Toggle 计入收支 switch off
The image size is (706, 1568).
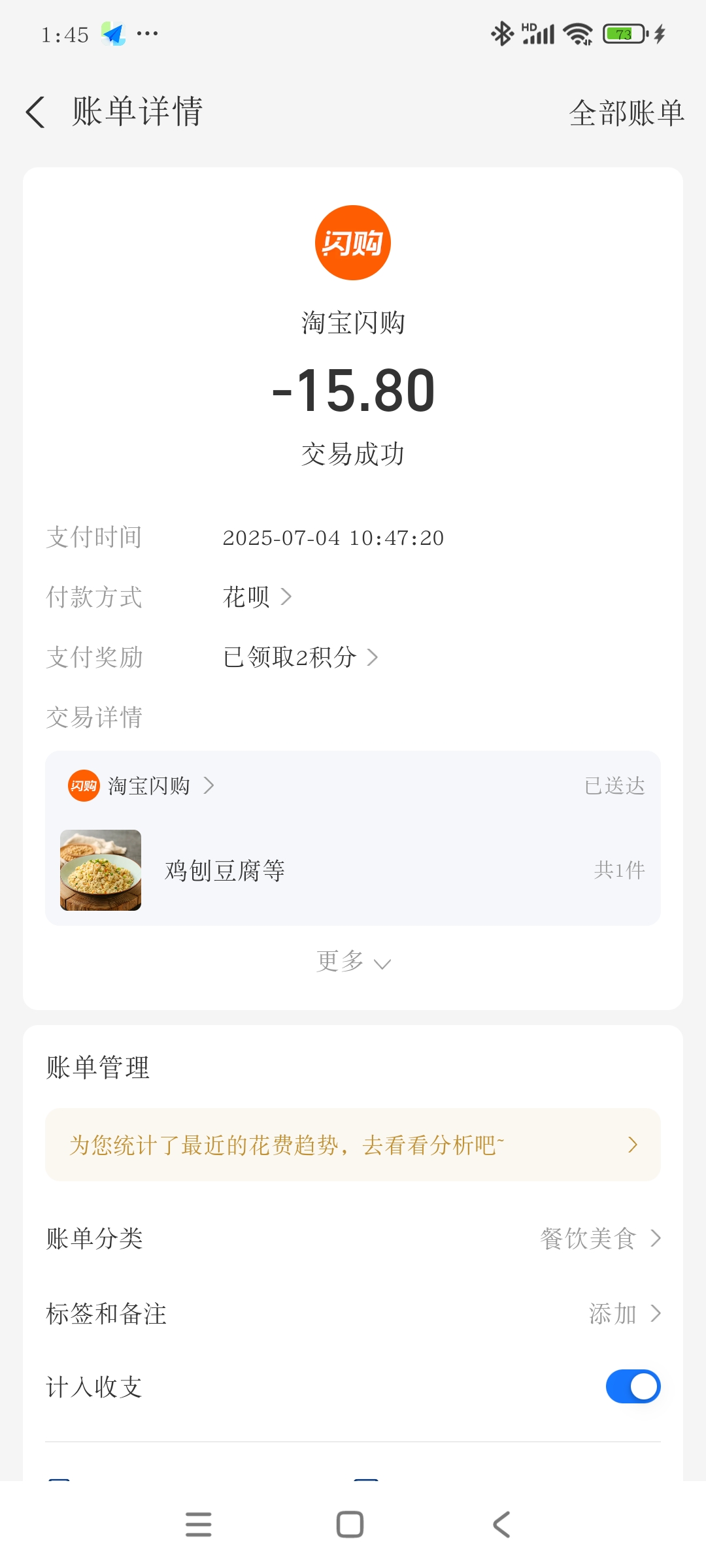[x=633, y=1386]
